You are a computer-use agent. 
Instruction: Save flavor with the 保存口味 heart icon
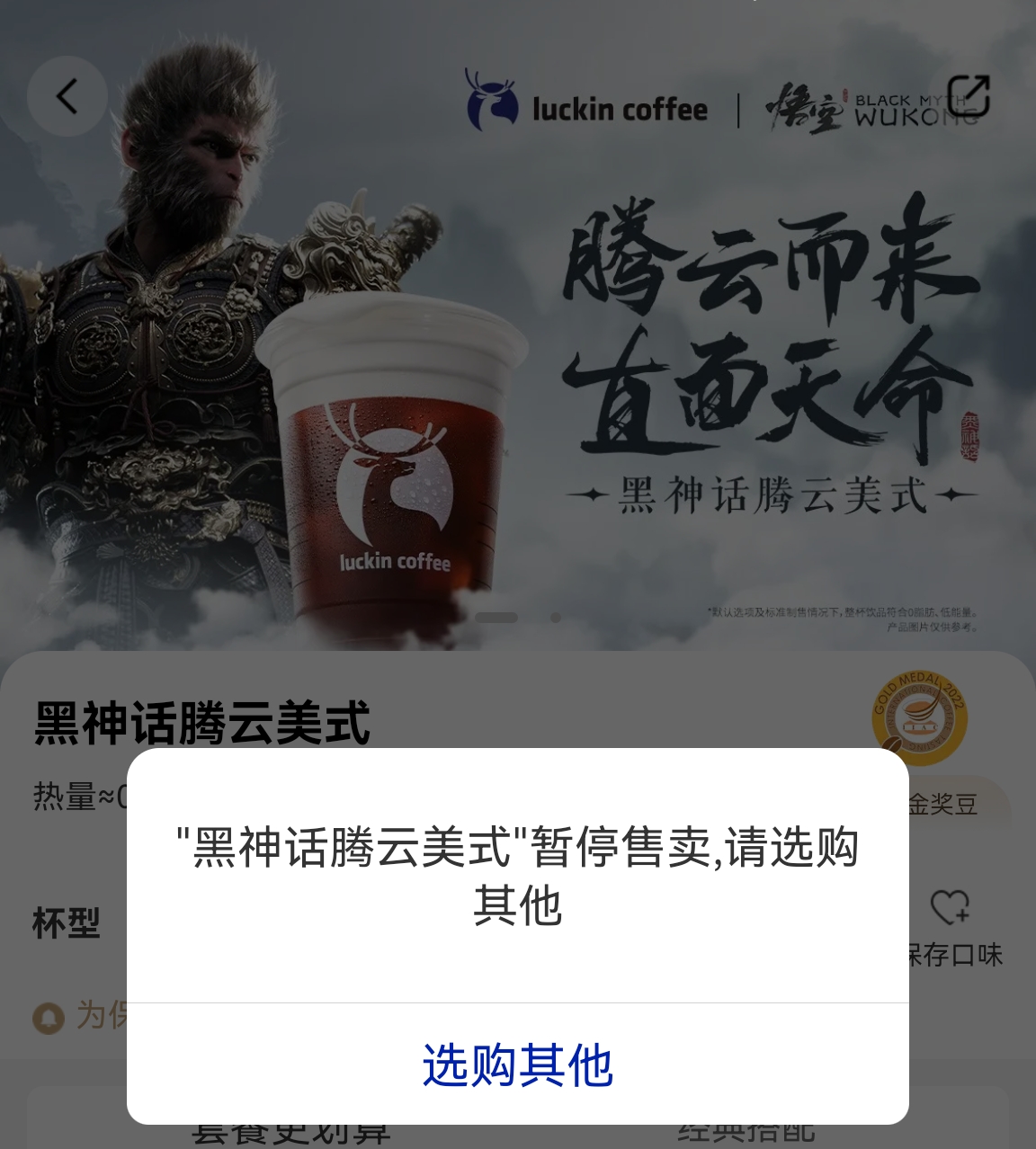(950, 908)
